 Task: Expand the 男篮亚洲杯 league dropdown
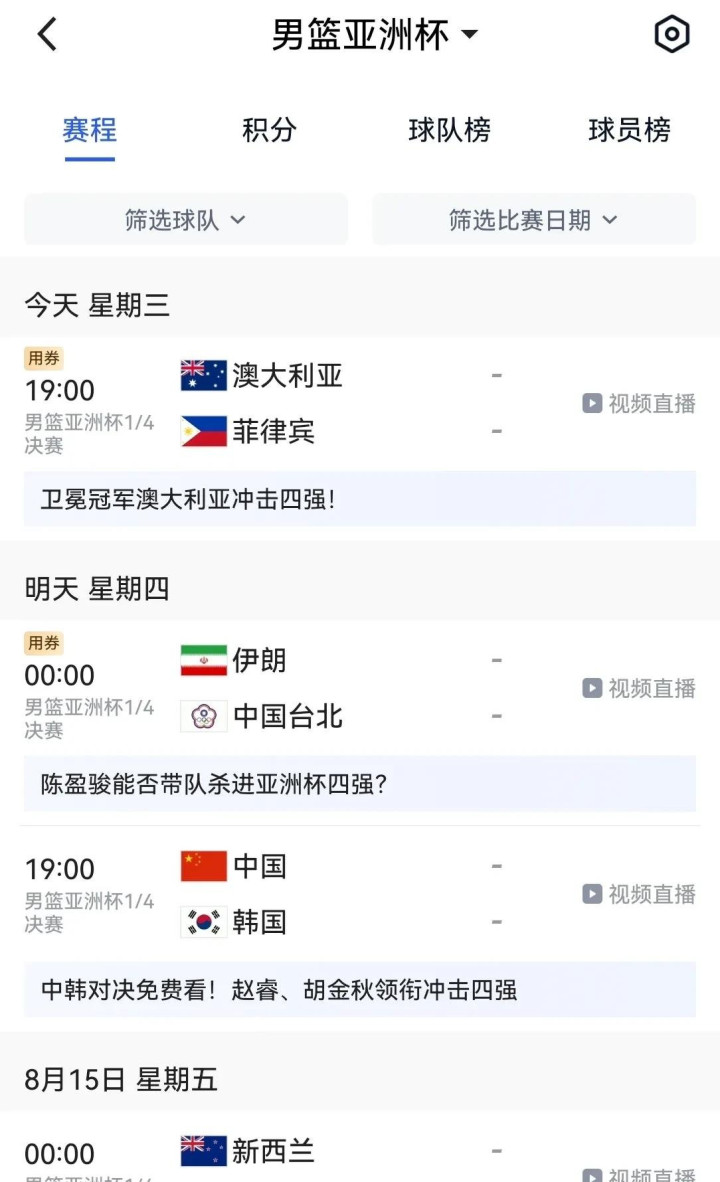tap(375, 35)
